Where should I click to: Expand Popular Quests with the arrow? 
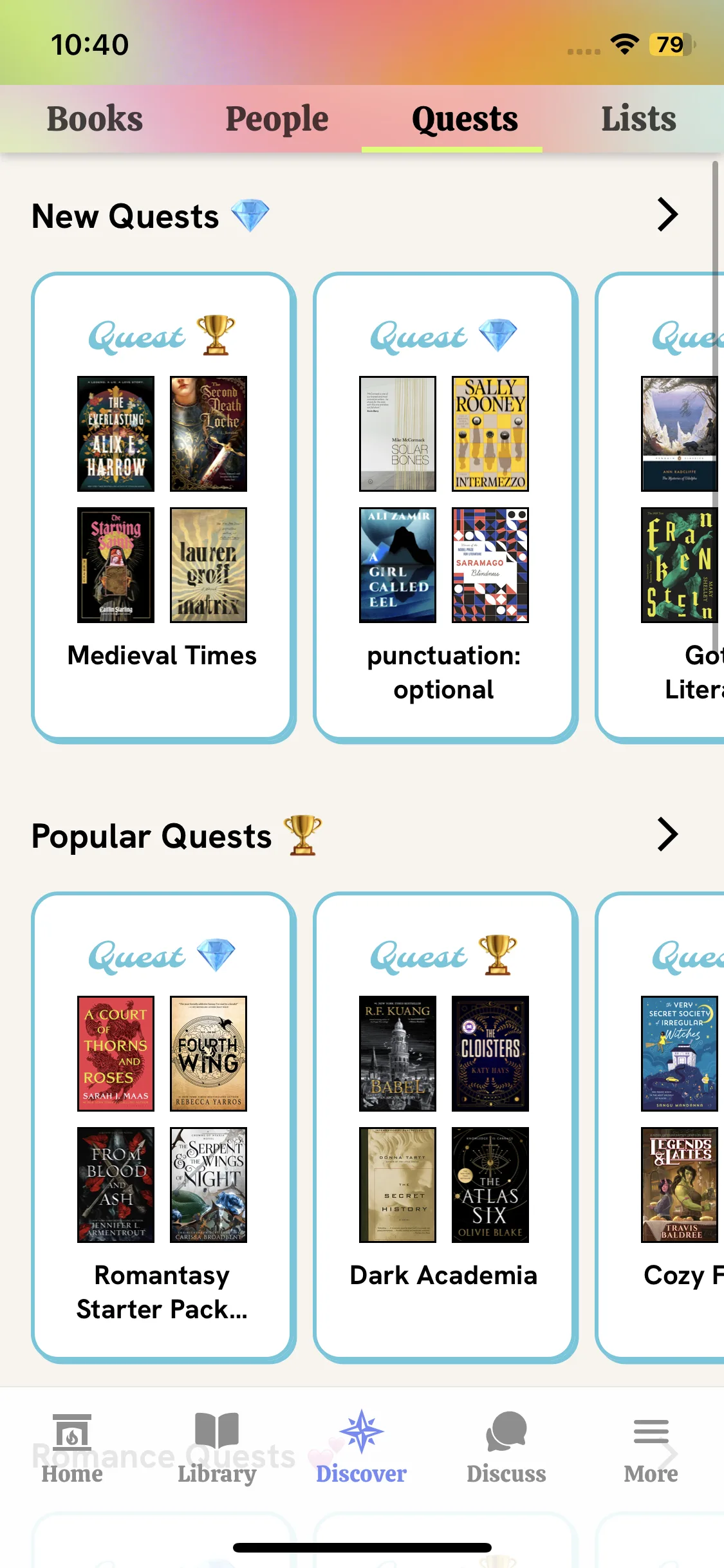click(x=667, y=835)
